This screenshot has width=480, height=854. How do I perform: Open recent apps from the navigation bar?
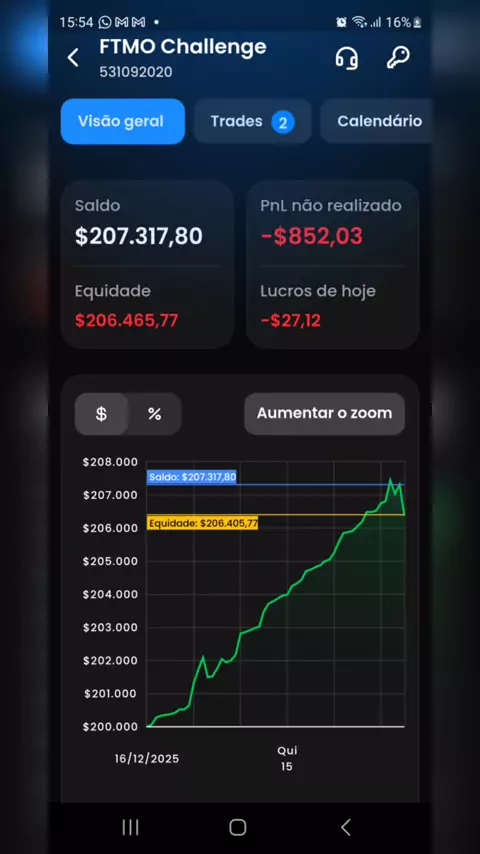pyautogui.click(x=130, y=827)
